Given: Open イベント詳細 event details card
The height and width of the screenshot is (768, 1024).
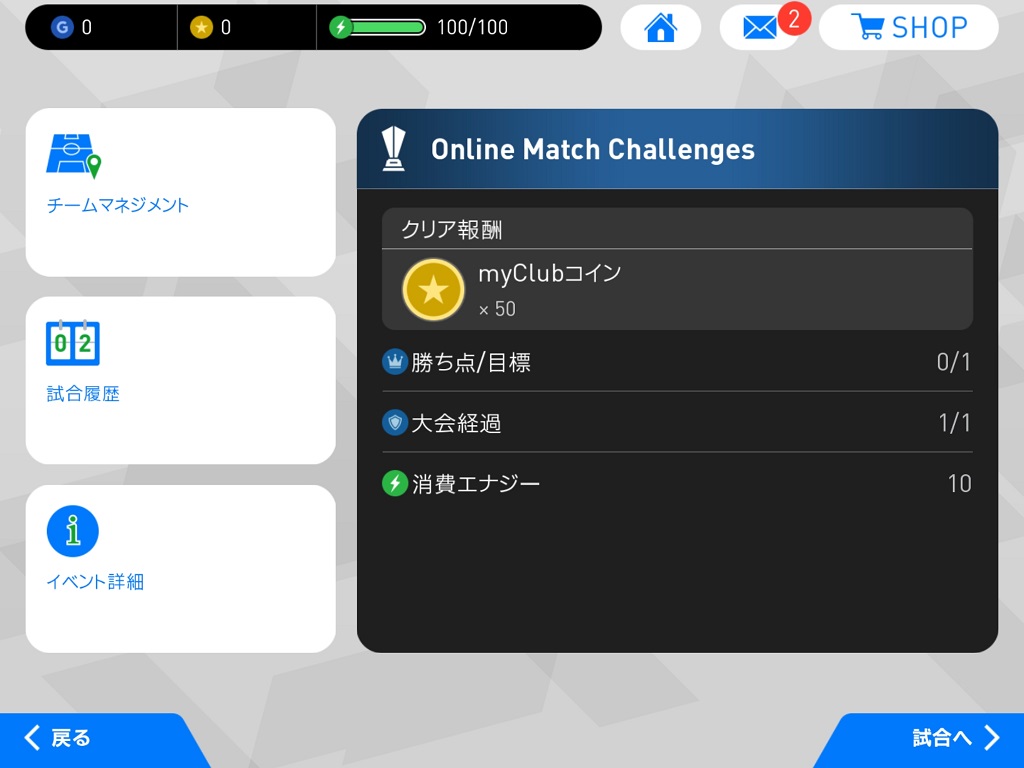Looking at the screenshot, I should tap(180, 568).
